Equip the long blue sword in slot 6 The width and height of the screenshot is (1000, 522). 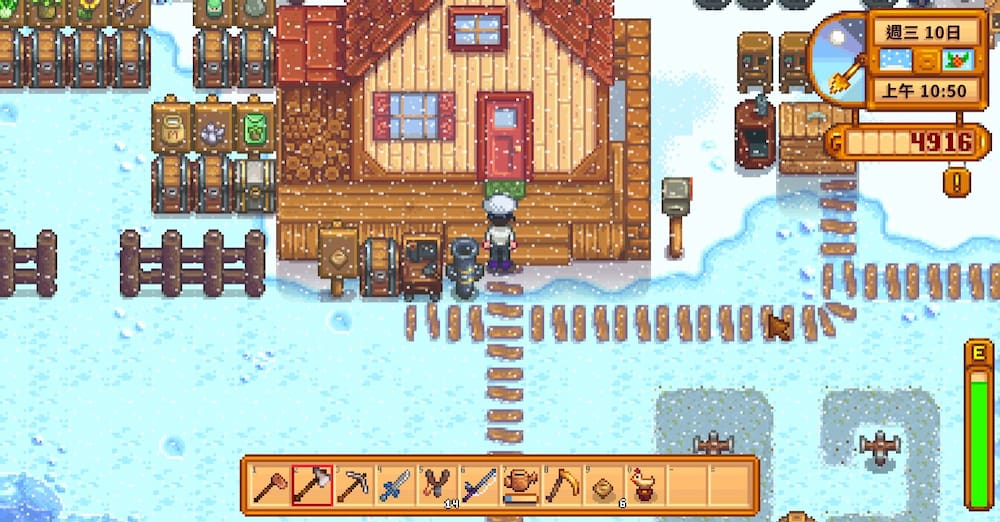point(479,485)
